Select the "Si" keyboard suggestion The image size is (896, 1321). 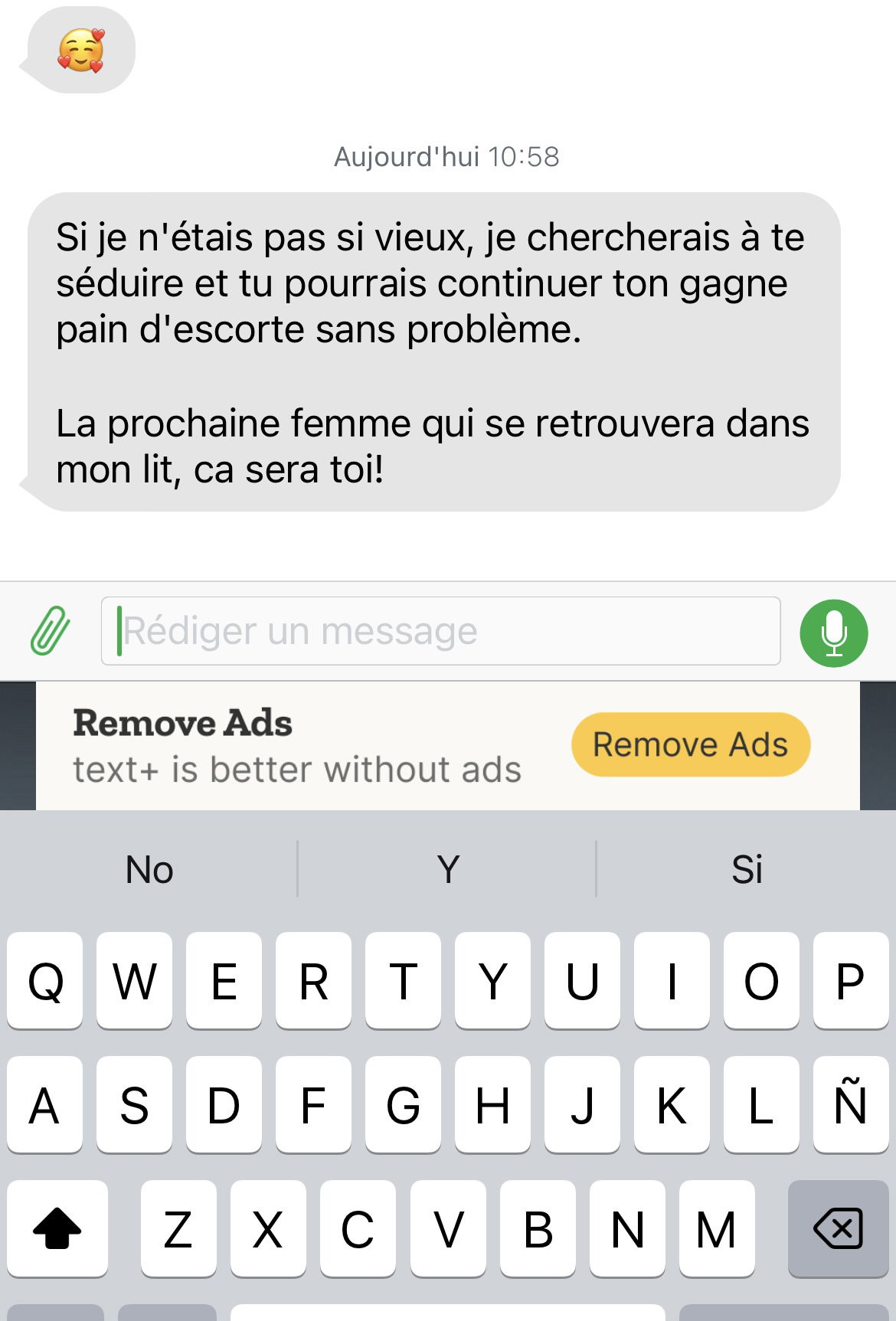click(746, 870)
